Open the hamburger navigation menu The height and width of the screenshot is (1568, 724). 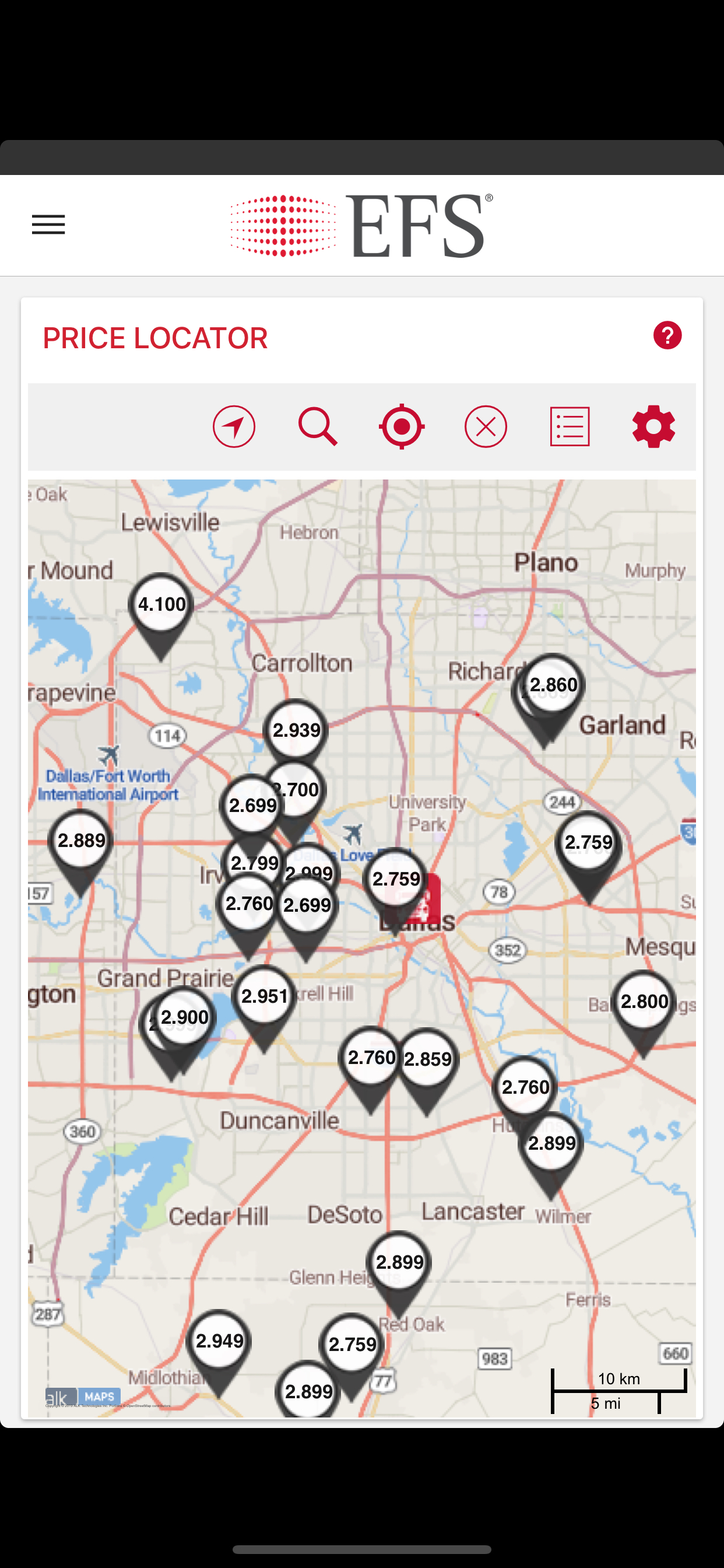coord(48,225)
